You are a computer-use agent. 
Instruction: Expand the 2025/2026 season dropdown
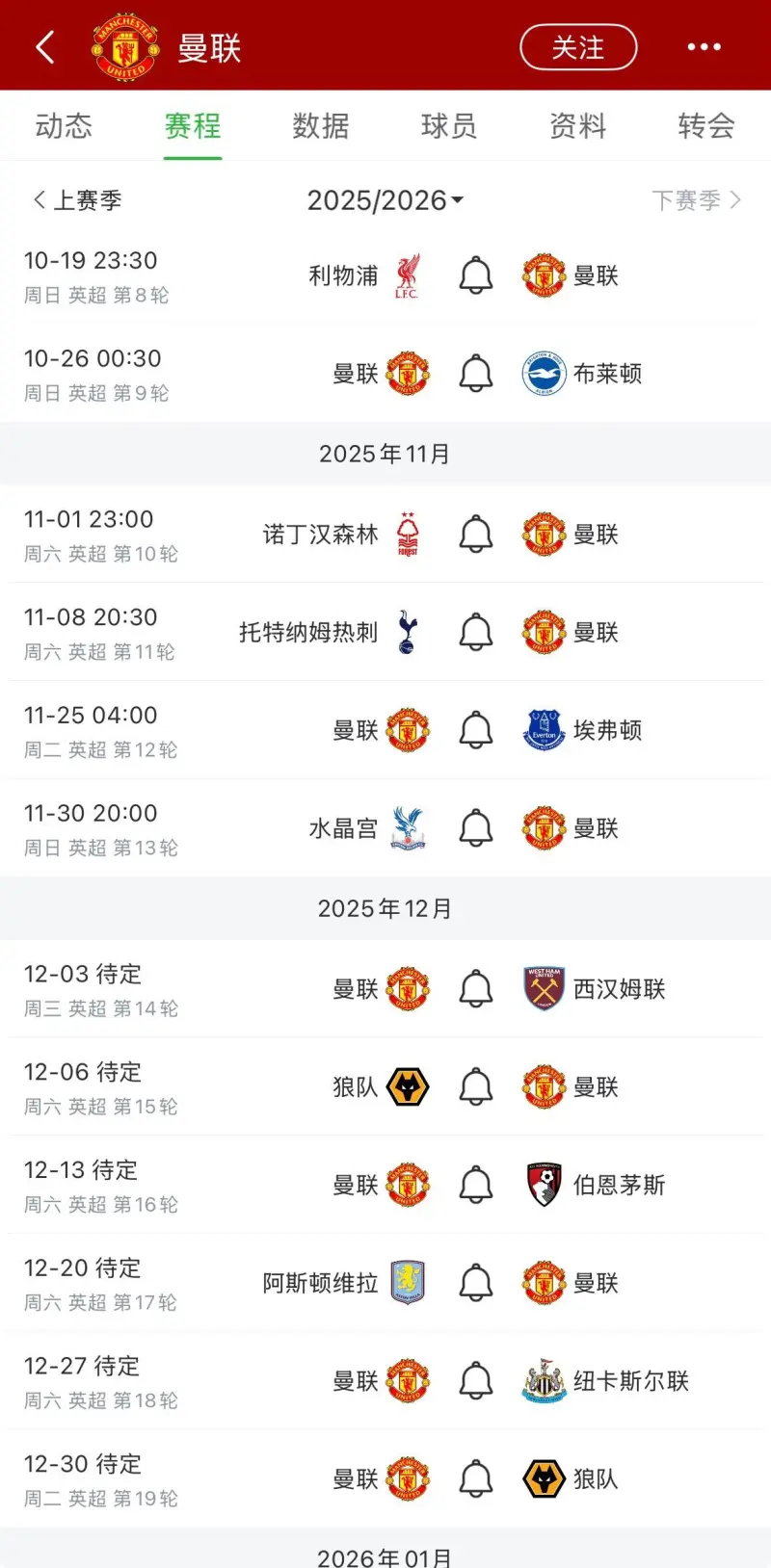coord(385,200)
